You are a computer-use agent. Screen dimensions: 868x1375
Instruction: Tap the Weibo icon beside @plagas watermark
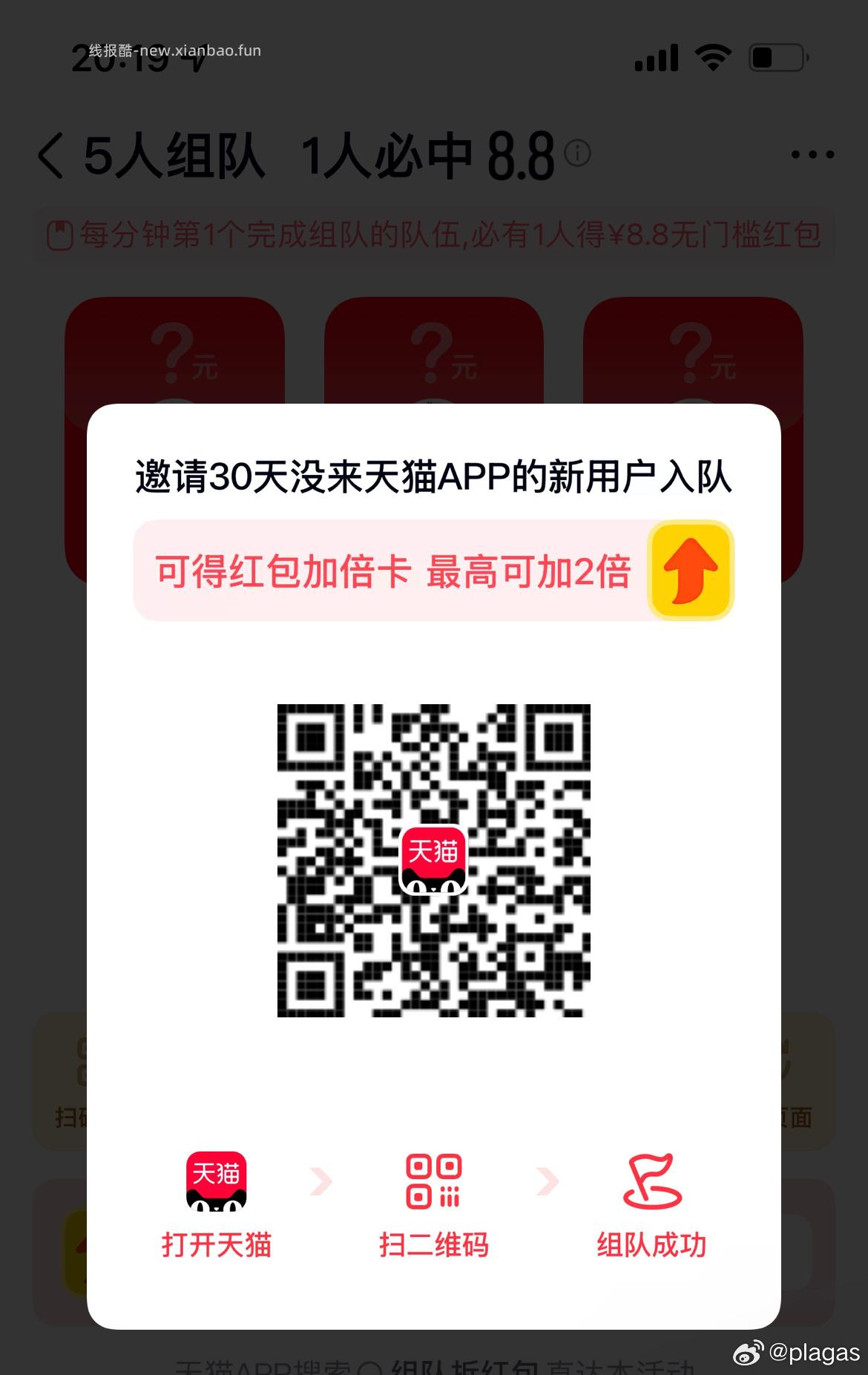[749, 1351]
